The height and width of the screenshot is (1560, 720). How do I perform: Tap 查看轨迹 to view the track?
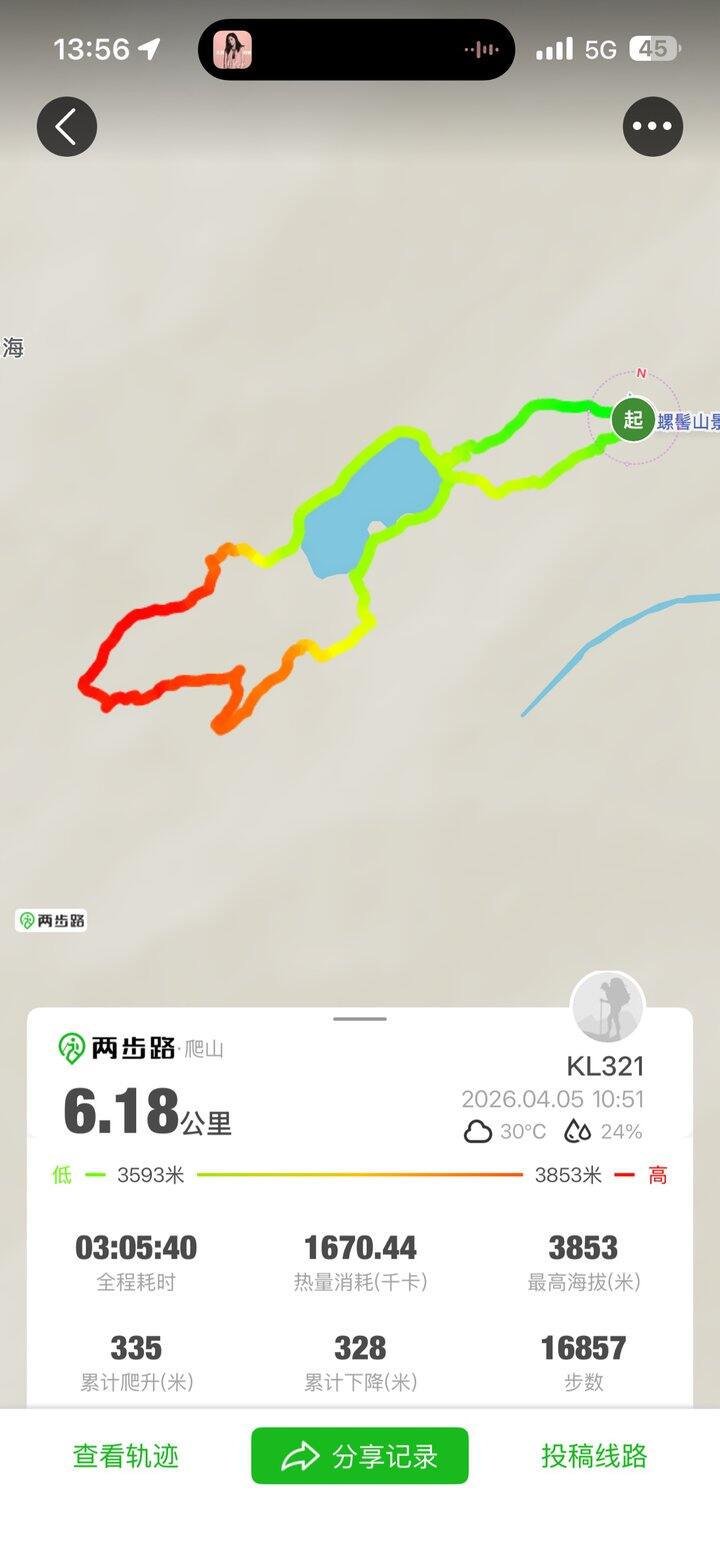126,1456
